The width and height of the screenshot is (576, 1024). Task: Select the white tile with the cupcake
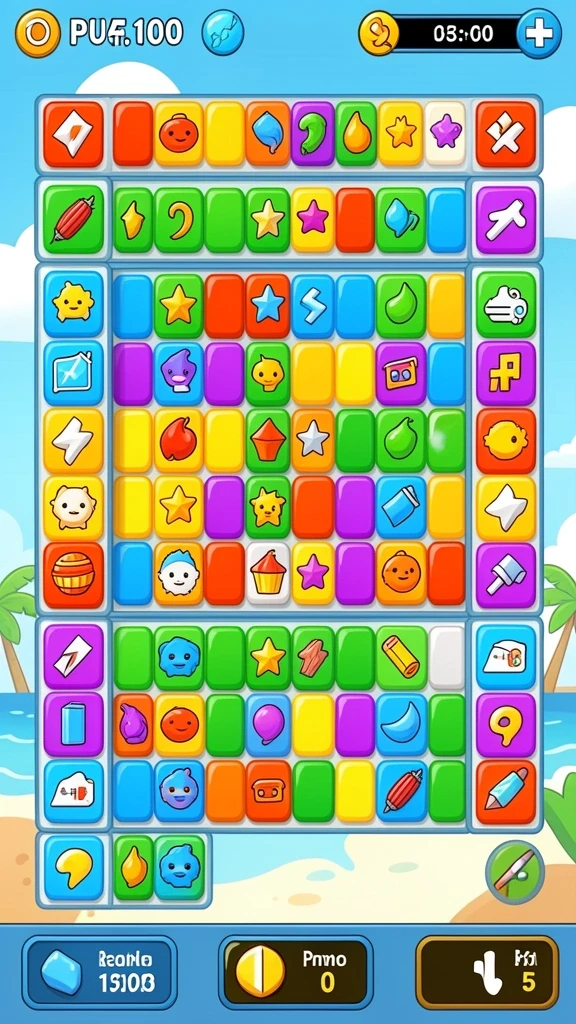click(x=268, y=573)
